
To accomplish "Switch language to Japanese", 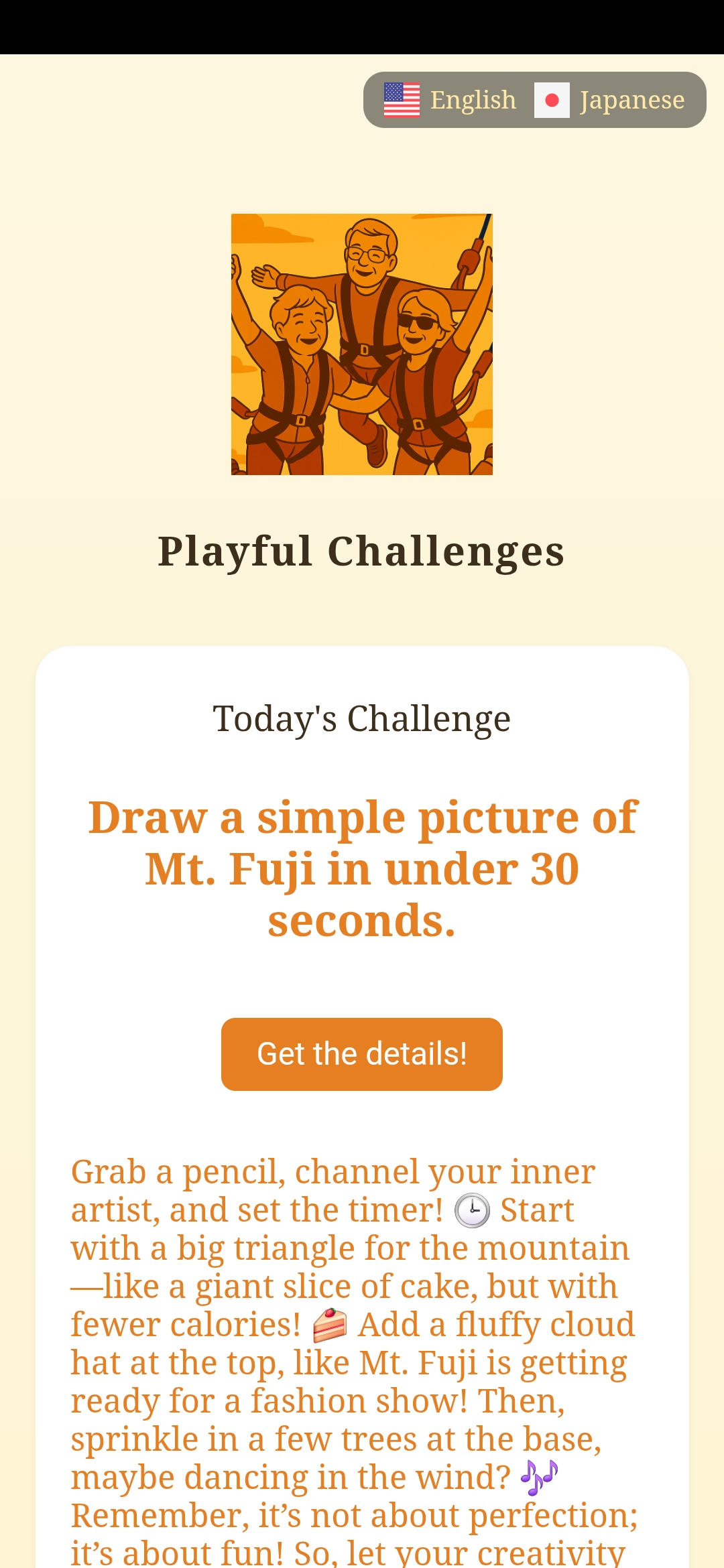I will click(x=609, y=100).
